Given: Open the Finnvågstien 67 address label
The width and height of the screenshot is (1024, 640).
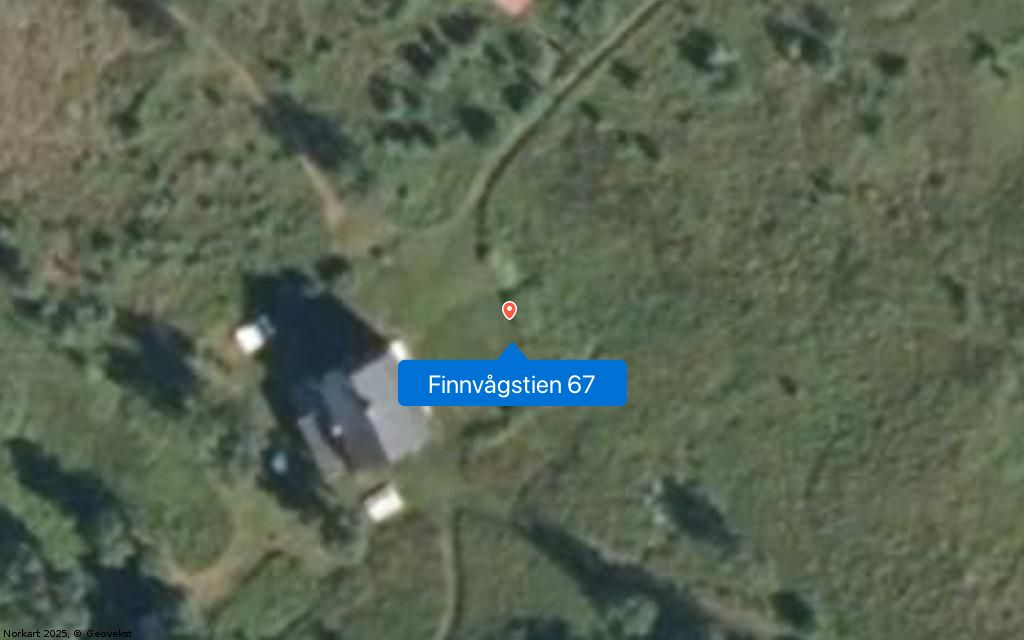Looking at the screenshot, I should click(x=512, y=384).
